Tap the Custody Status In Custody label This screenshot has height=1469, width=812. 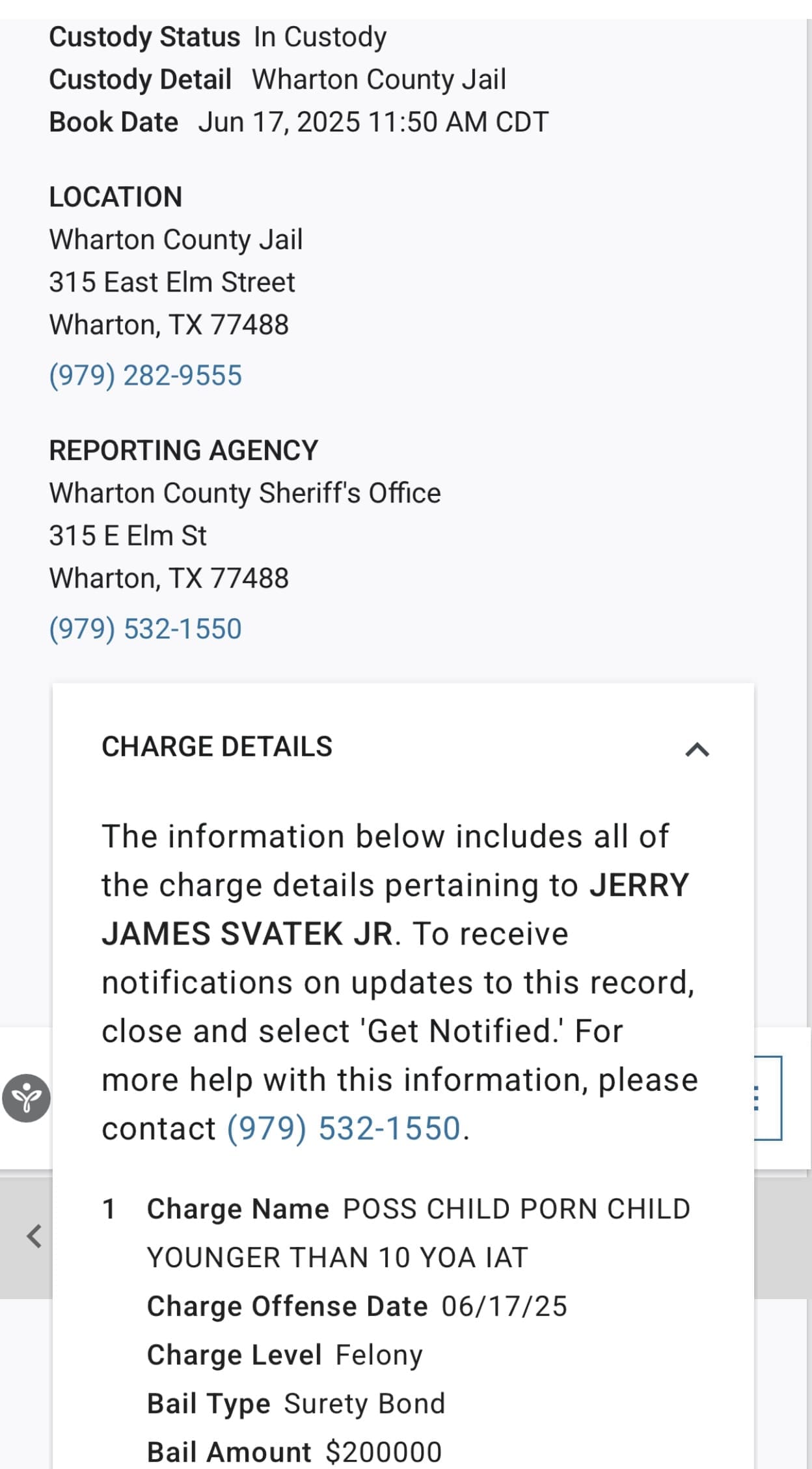(x=218, y=37)
